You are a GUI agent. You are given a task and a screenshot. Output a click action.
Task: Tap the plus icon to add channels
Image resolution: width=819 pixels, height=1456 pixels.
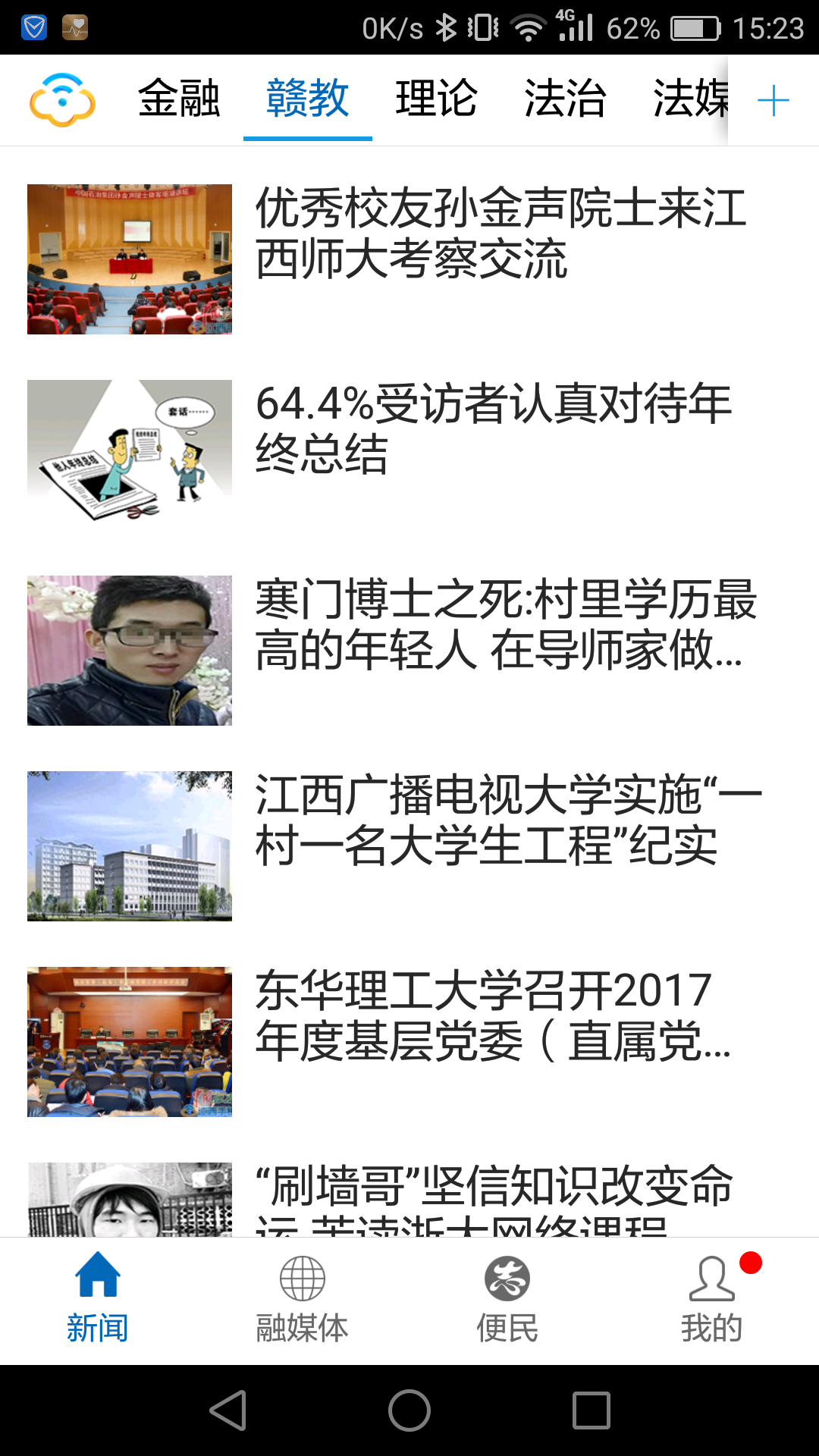coord(773,100)
